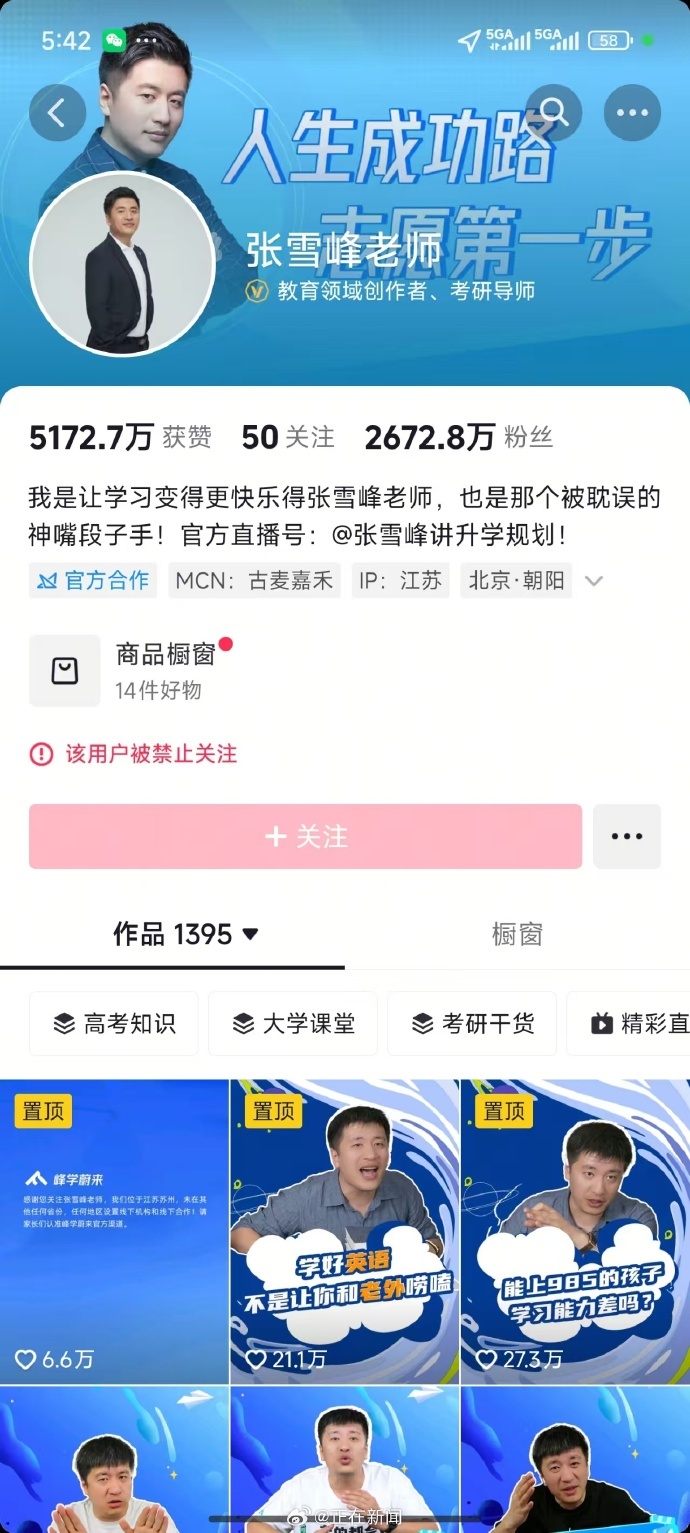This screenshot has height=1533, width=690.
Task: Tap the pink 关注 follow button
Action: point(305,836)
